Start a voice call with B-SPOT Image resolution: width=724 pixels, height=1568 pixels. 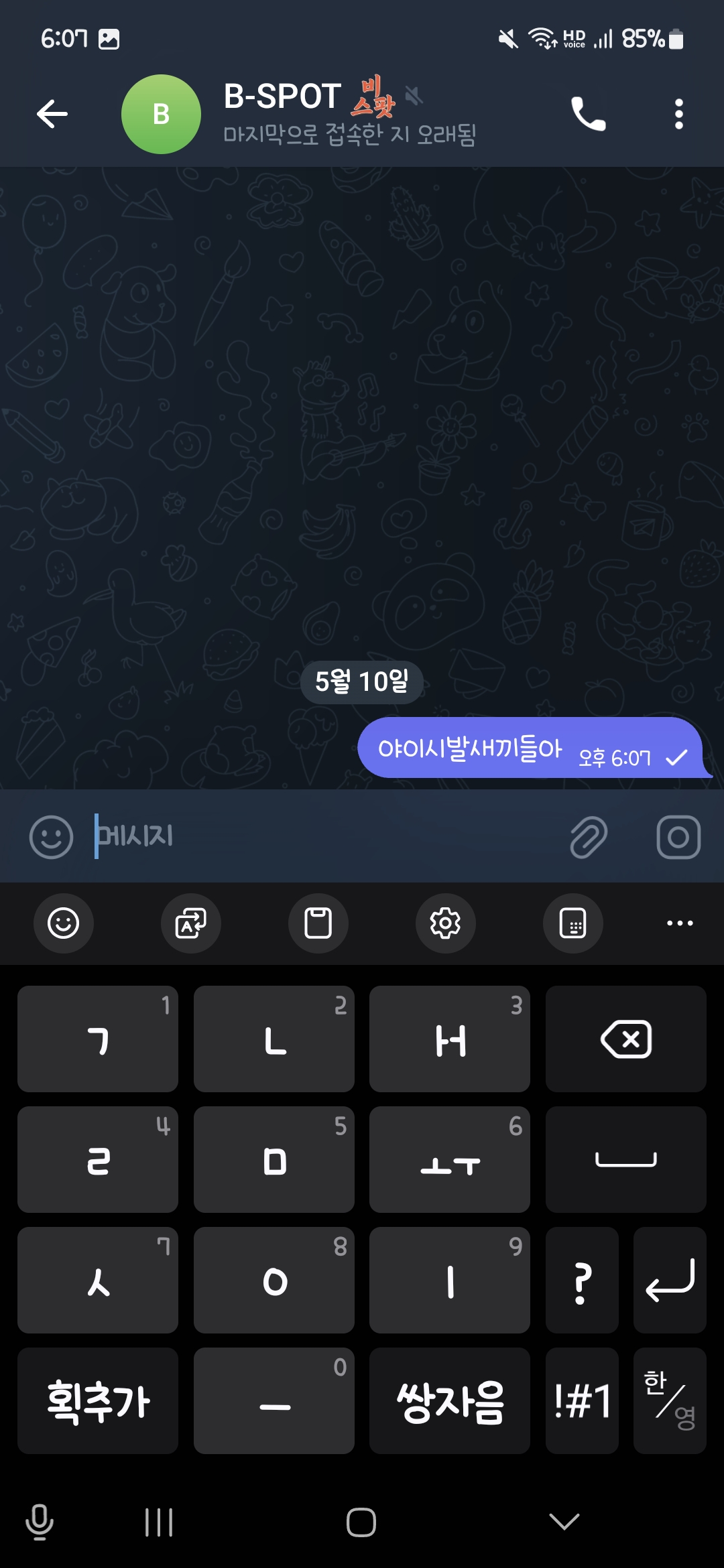(588, 114)
